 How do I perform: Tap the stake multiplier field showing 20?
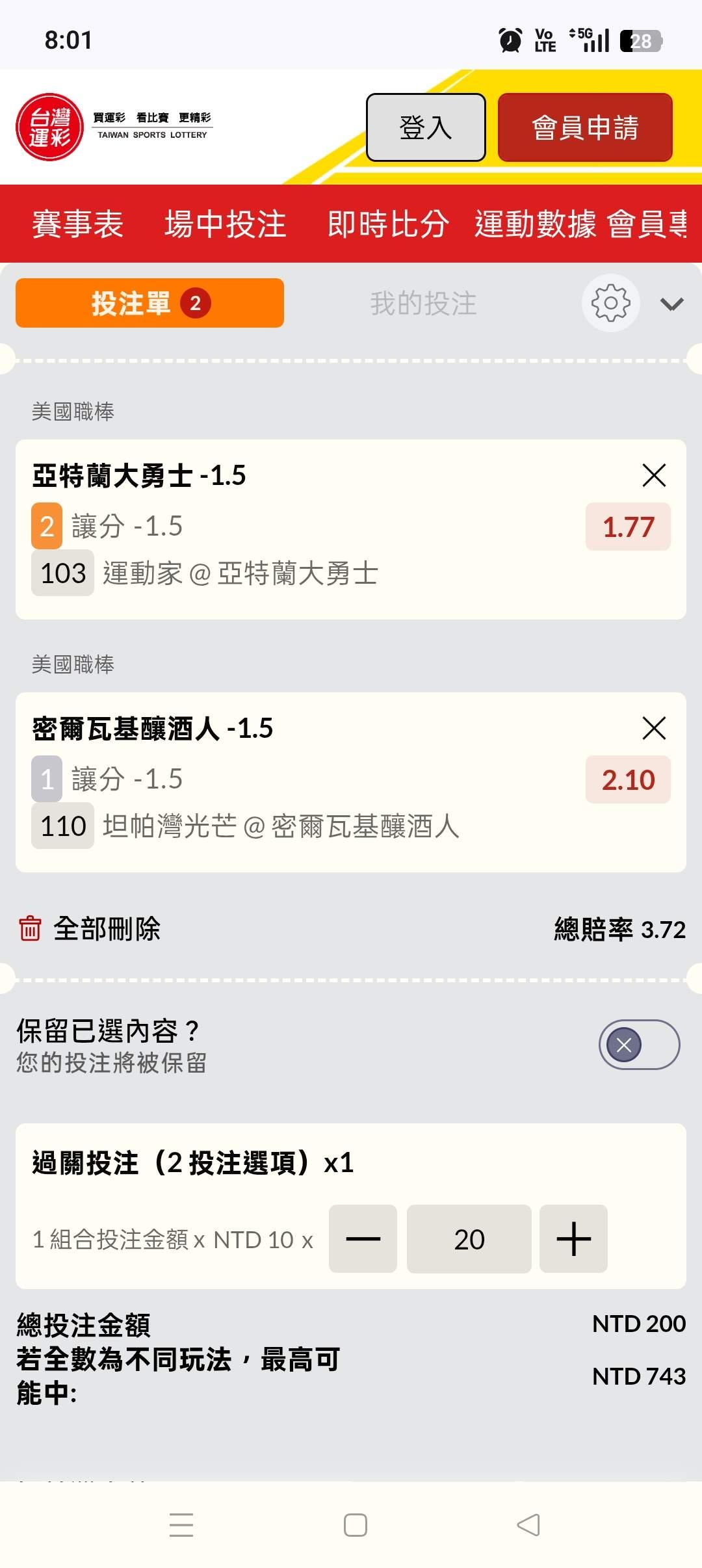[x=469, y=1238]
